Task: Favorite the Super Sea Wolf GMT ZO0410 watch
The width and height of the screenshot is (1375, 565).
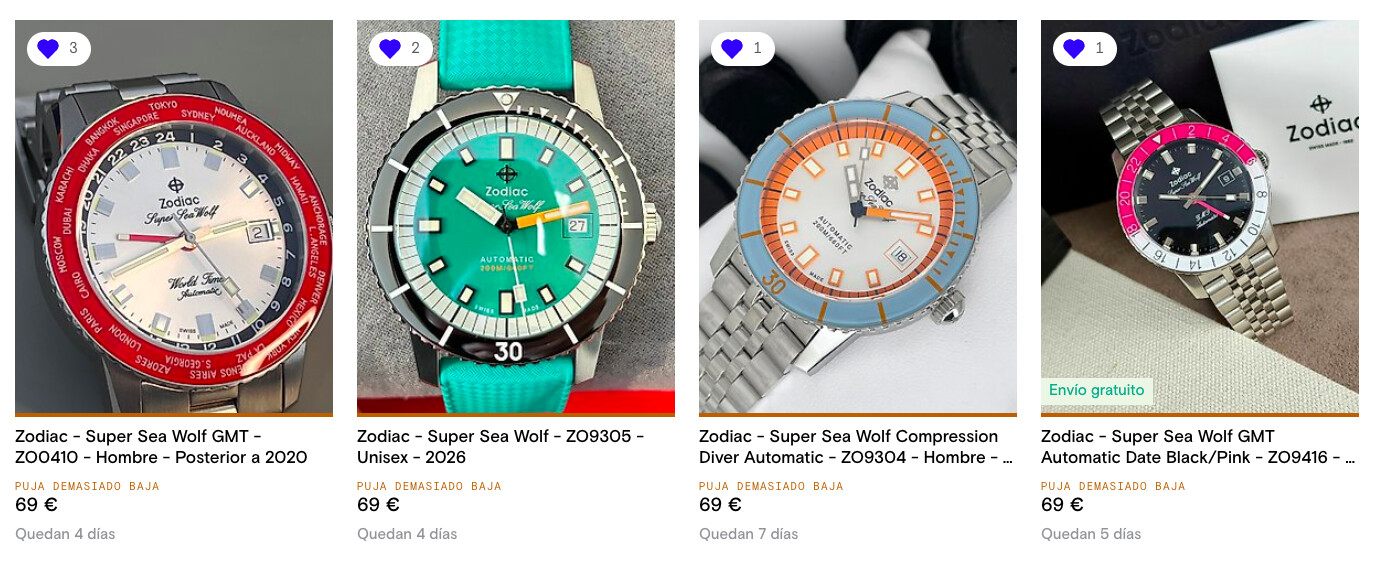Action: pyautogui.click(x=48, y=48)
